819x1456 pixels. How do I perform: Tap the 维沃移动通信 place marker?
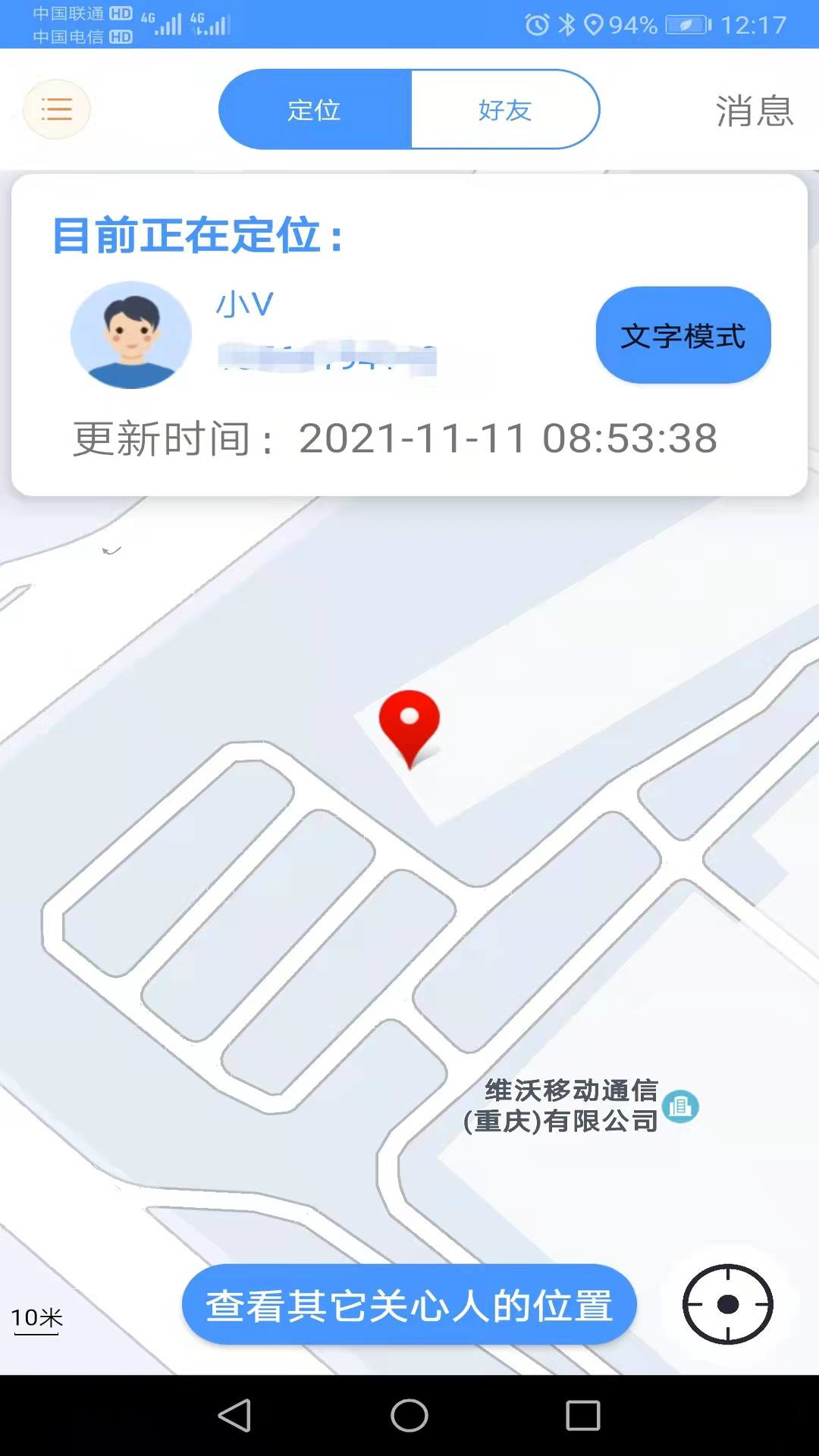click(680, 1106)
